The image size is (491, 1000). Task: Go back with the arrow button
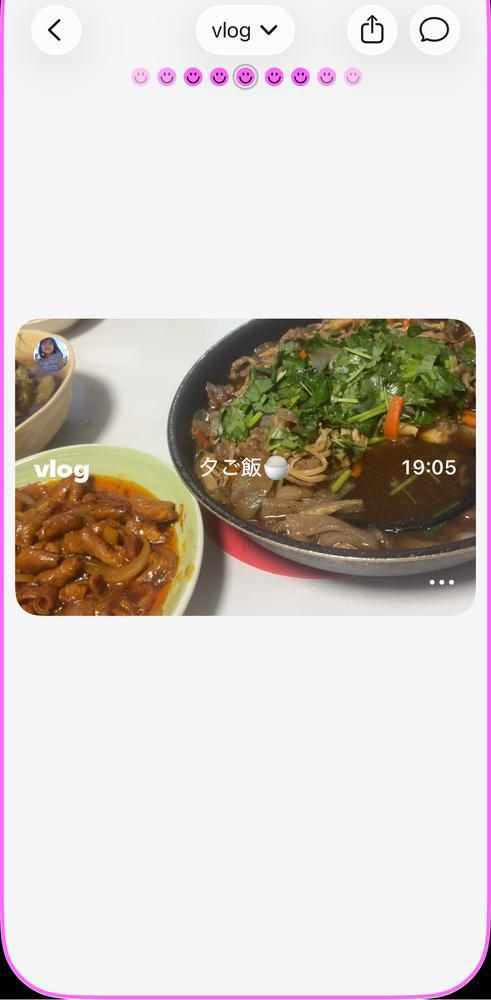tap(56, 30)
